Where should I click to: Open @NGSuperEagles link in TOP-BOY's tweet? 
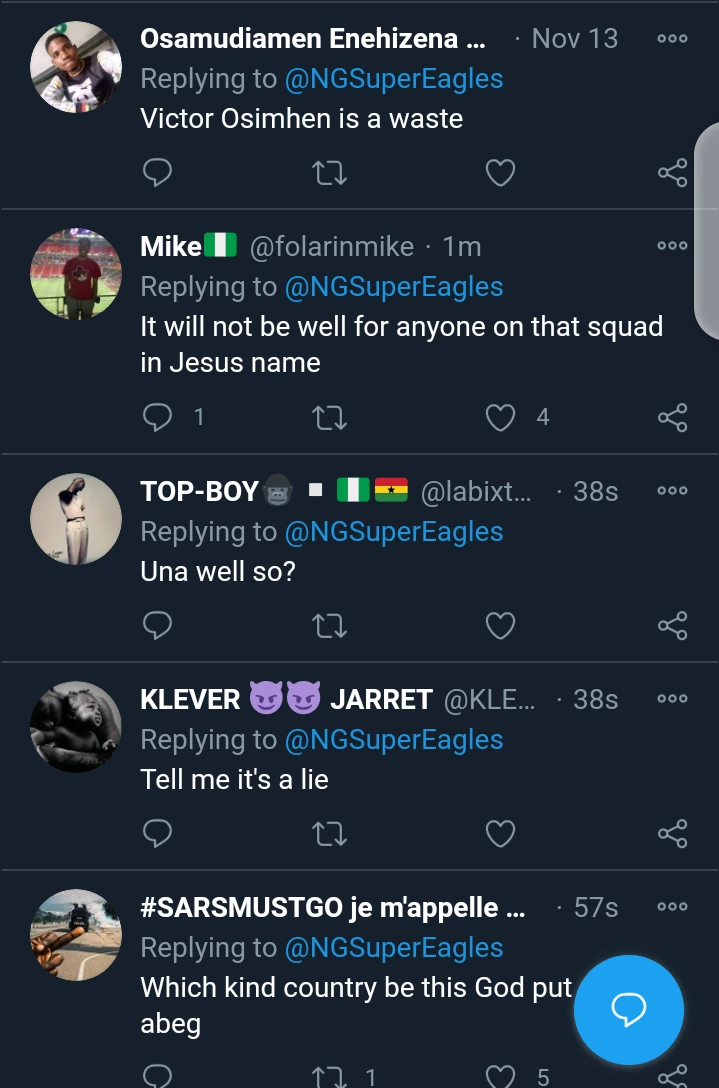(393, 532)
